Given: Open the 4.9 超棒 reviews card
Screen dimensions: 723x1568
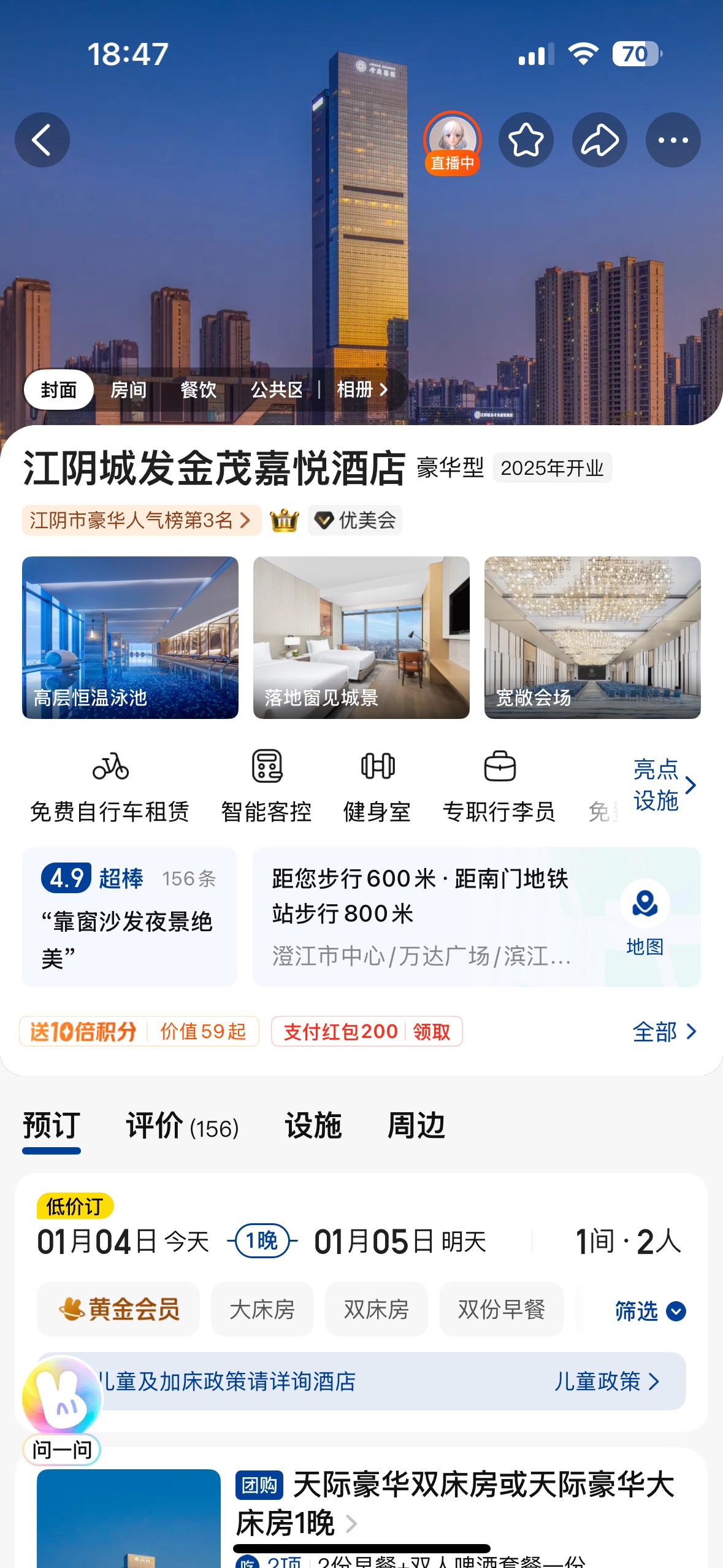Looking at the screenshot, I should point(129,917).
